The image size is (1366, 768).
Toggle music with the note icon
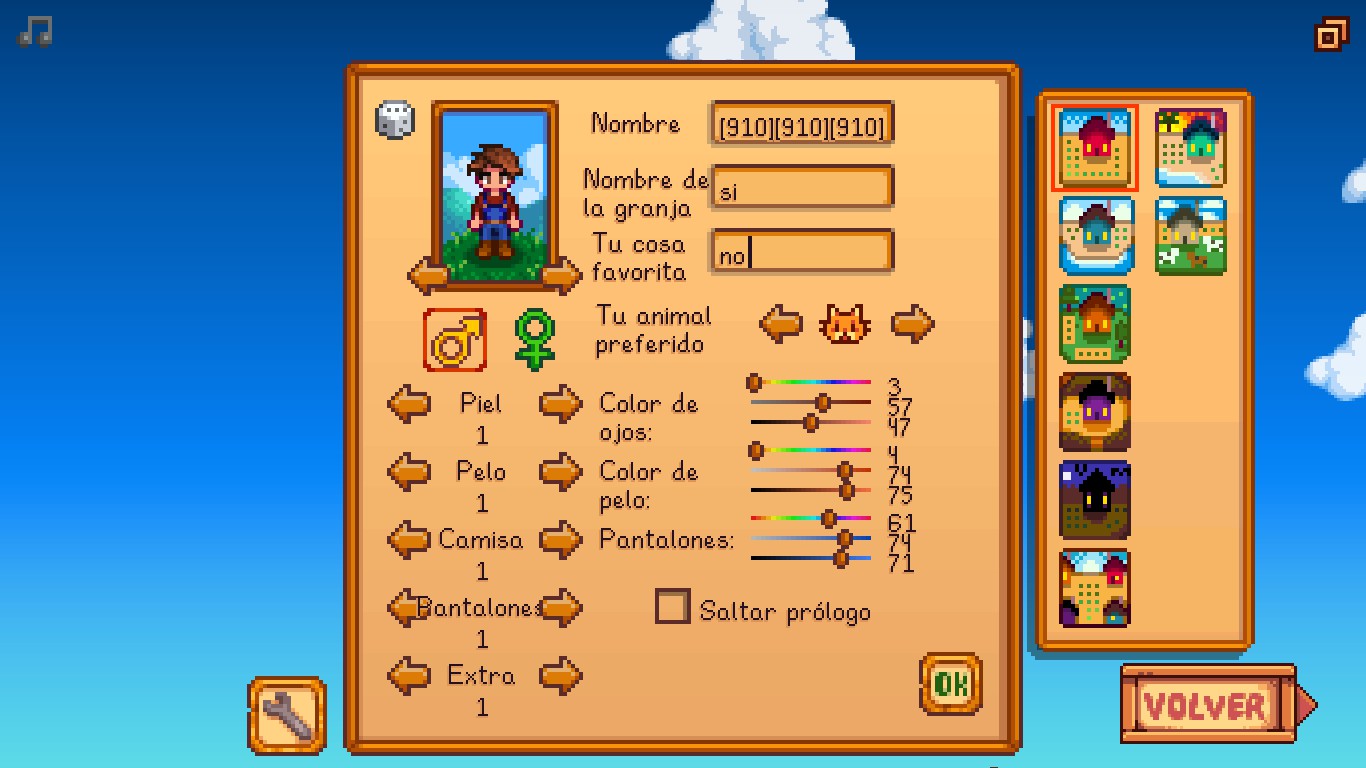pos(35,30)
